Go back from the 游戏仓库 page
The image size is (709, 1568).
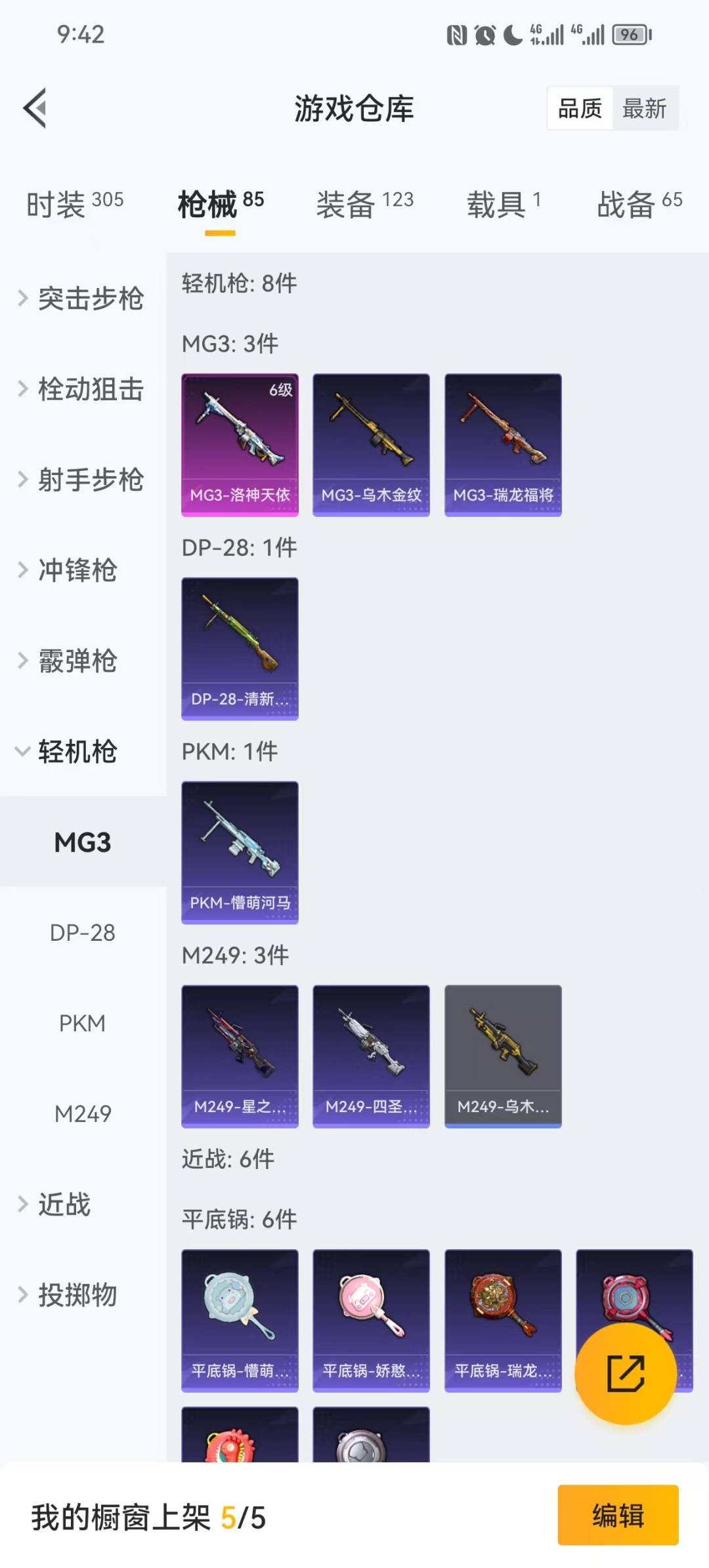coord(35,108)
